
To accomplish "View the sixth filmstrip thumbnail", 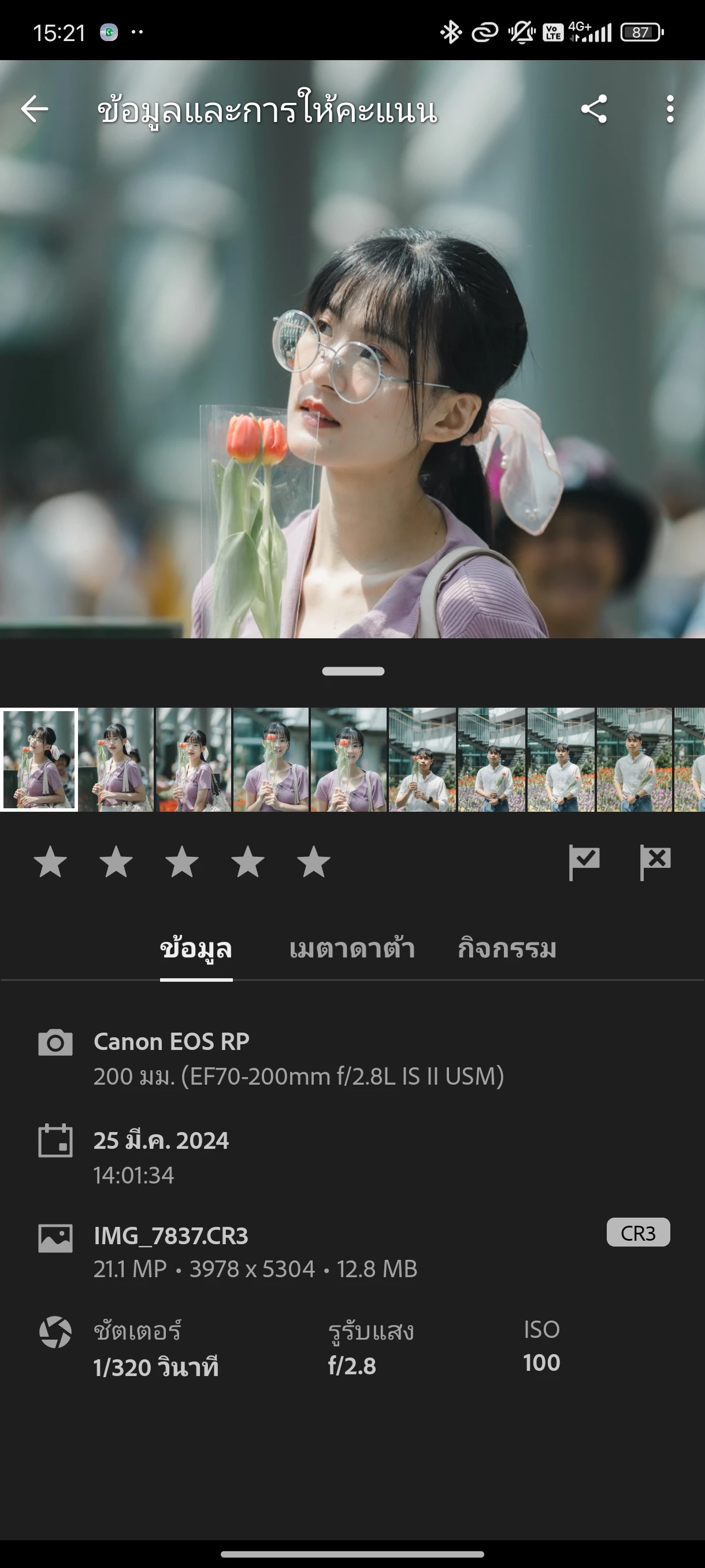I will pos(422,760).
